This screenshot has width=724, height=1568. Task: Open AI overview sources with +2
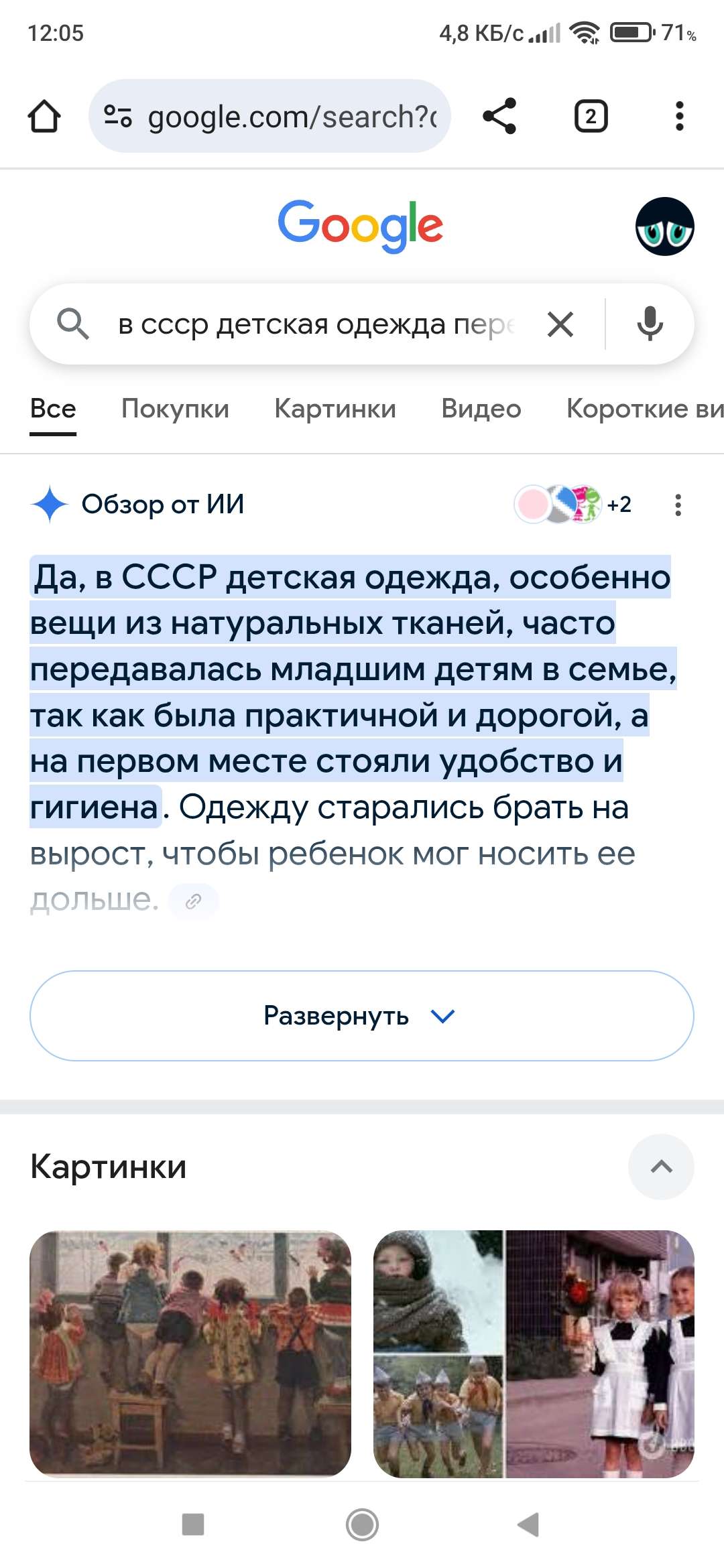click(574, 505)
